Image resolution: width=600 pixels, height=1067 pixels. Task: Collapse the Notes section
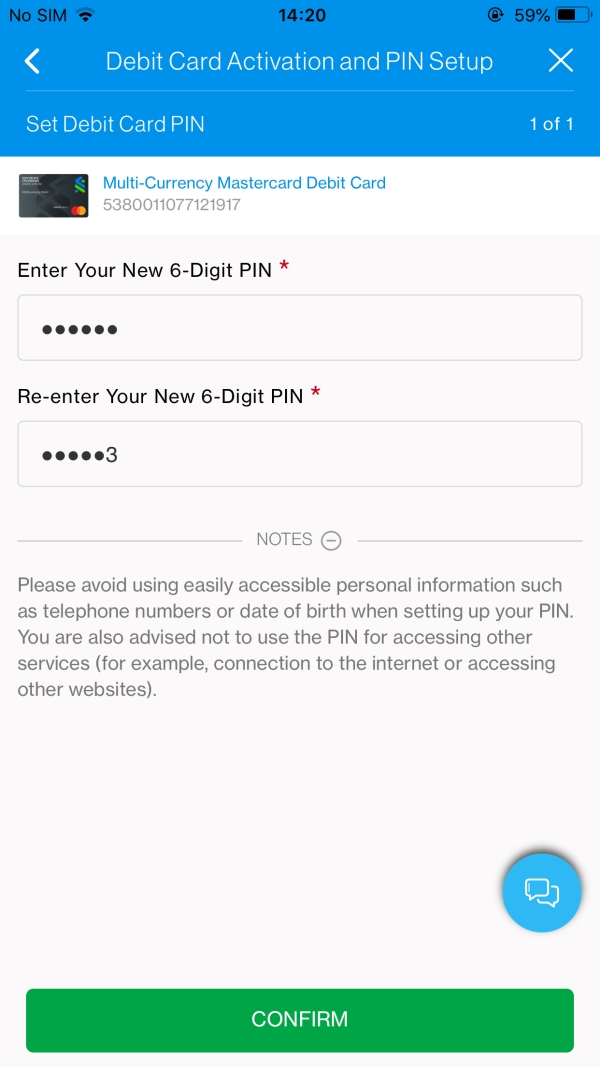tap(331, 540)
